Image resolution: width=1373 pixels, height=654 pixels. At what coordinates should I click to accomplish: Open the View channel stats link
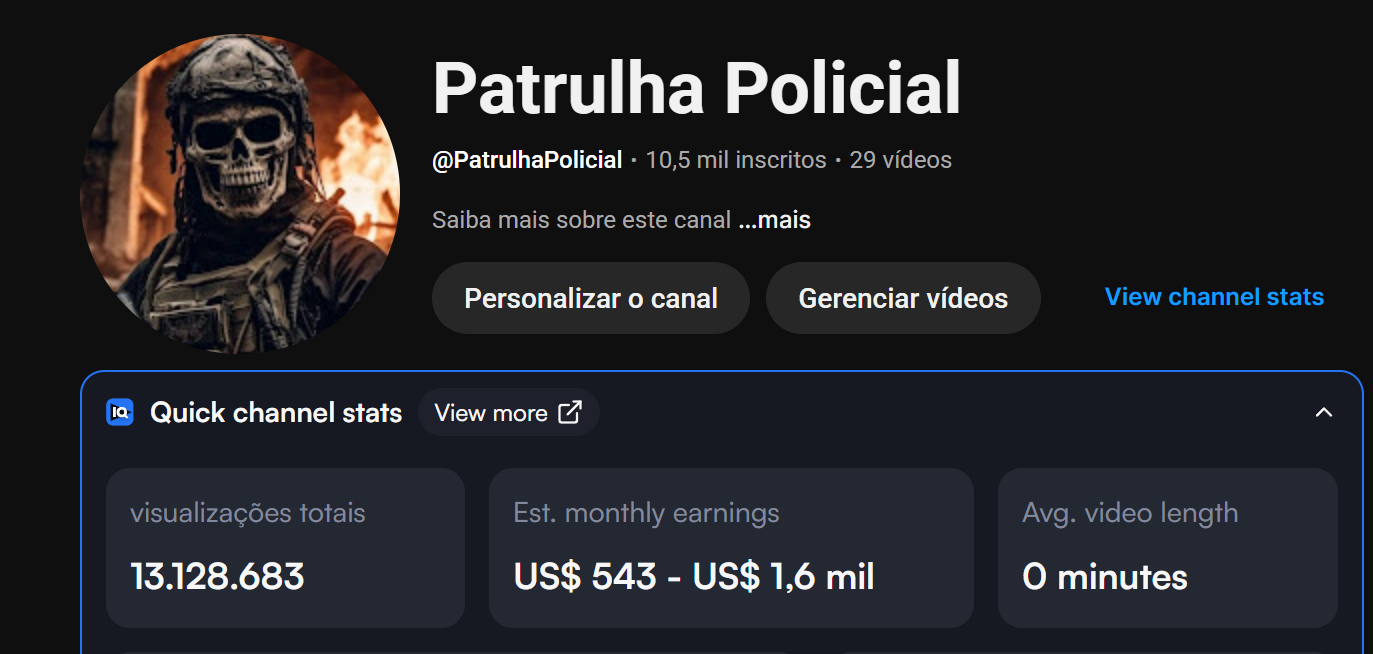click(1213, 297)
